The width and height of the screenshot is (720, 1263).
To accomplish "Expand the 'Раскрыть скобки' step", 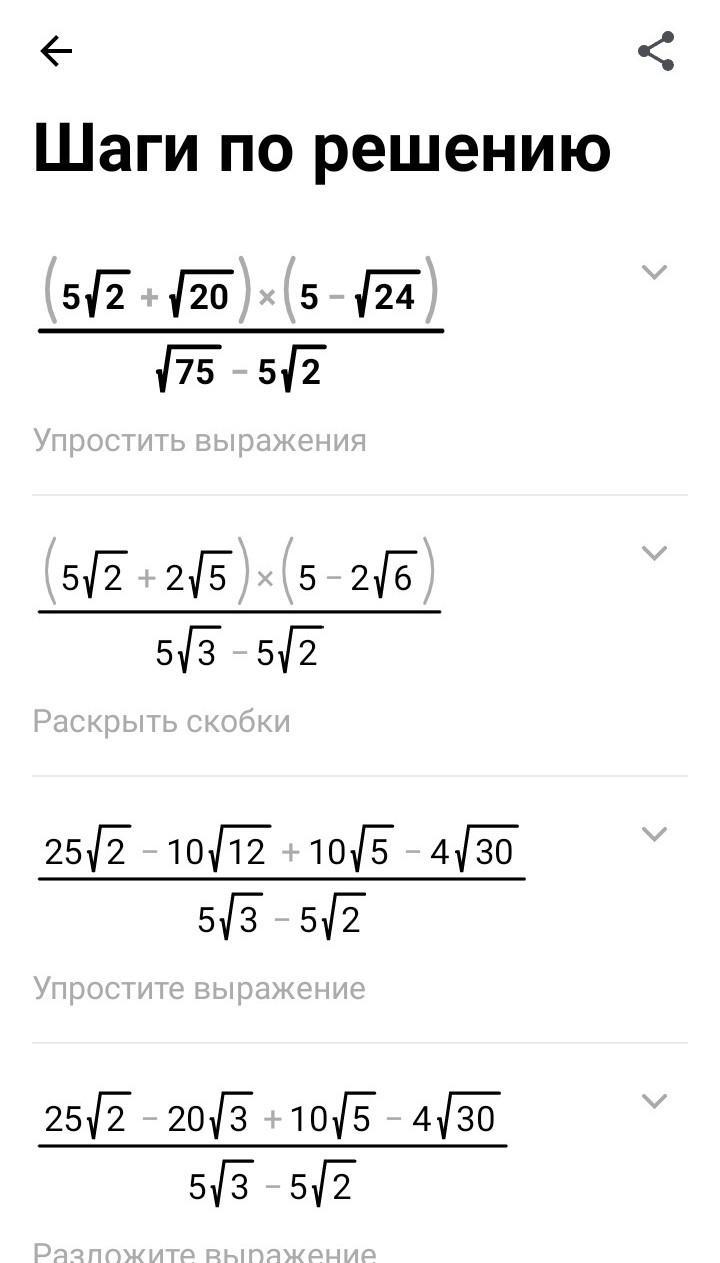I will click(654, 552).
